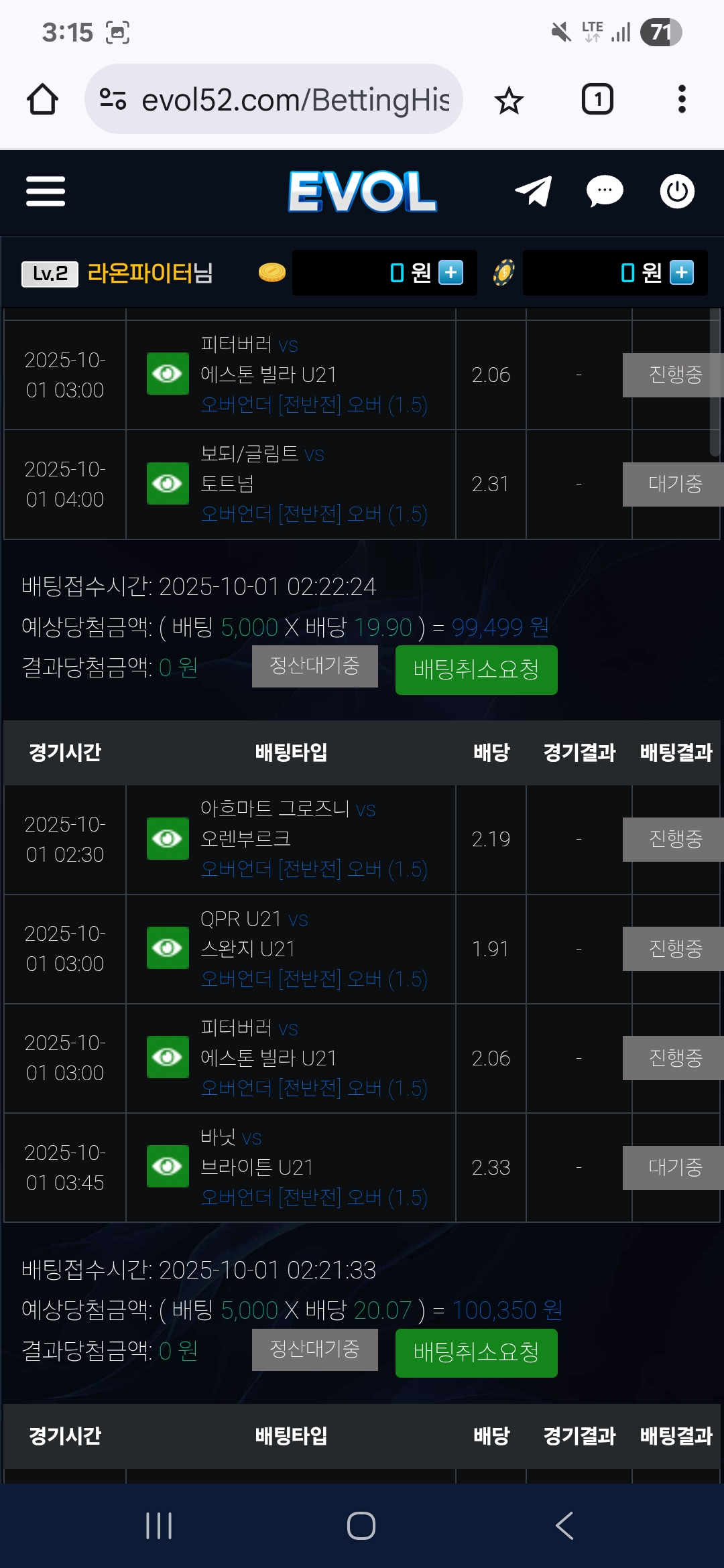Request bet cancel for 99,499 원 slip
The image size is (724, 1568).
click(x=476, y=669)
